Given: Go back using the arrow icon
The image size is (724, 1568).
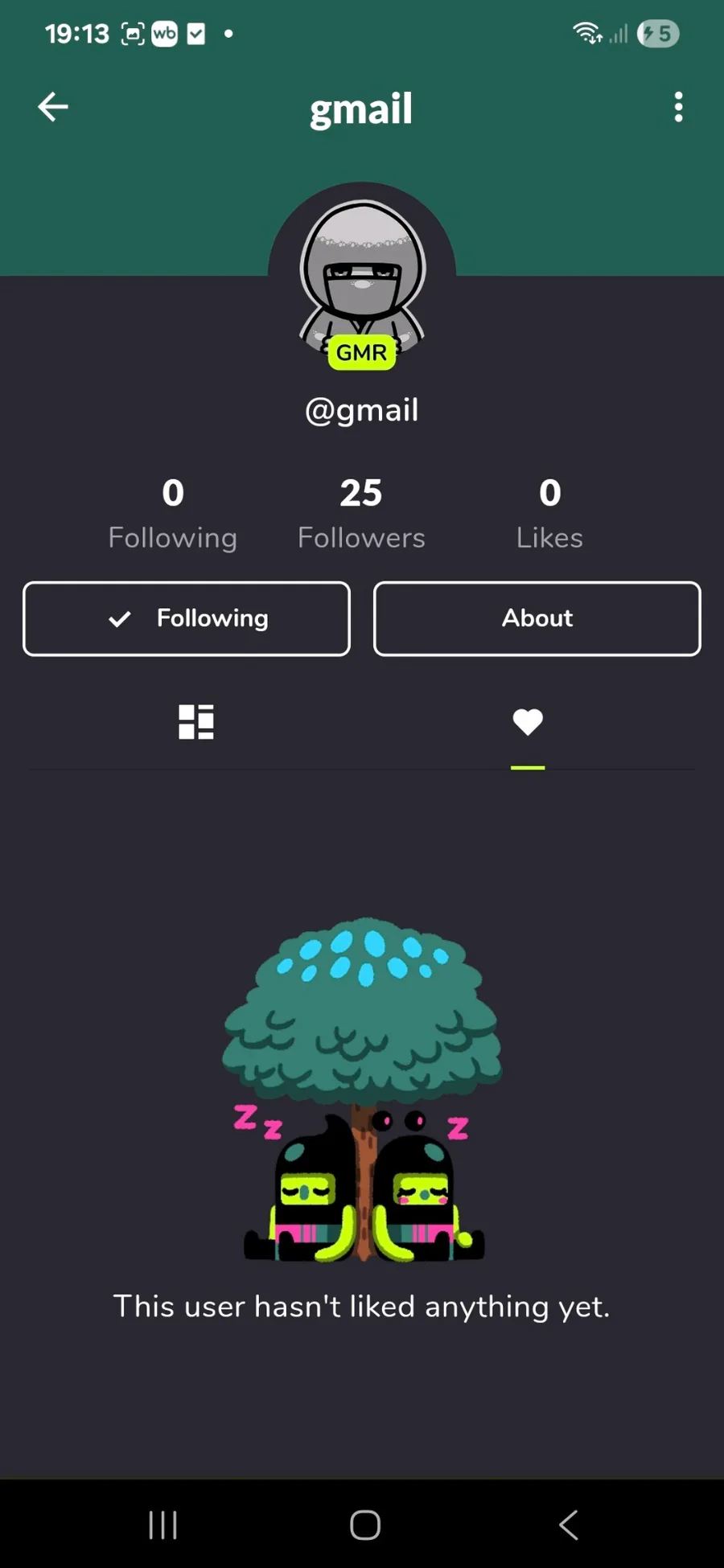Looking at the screenshot, I should [53, 107].
